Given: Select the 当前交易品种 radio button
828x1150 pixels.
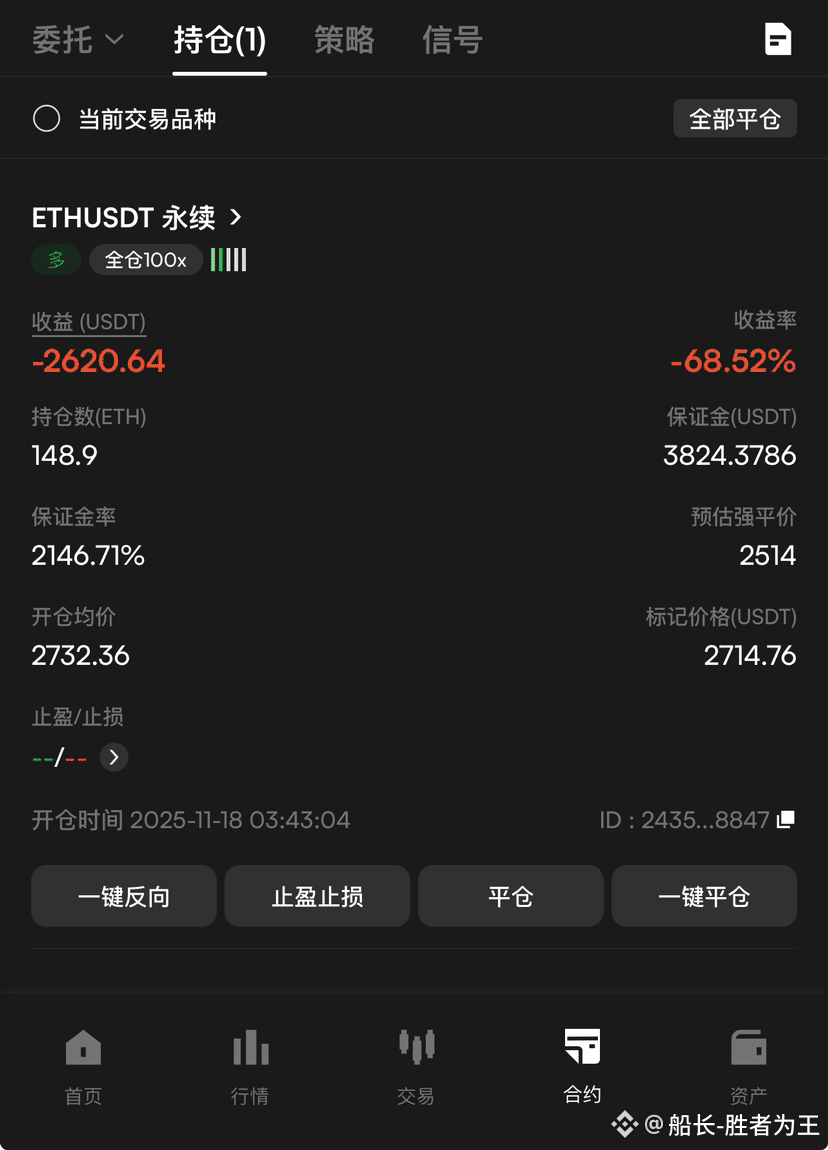Looking at the screenshot, I should (46, 118).
